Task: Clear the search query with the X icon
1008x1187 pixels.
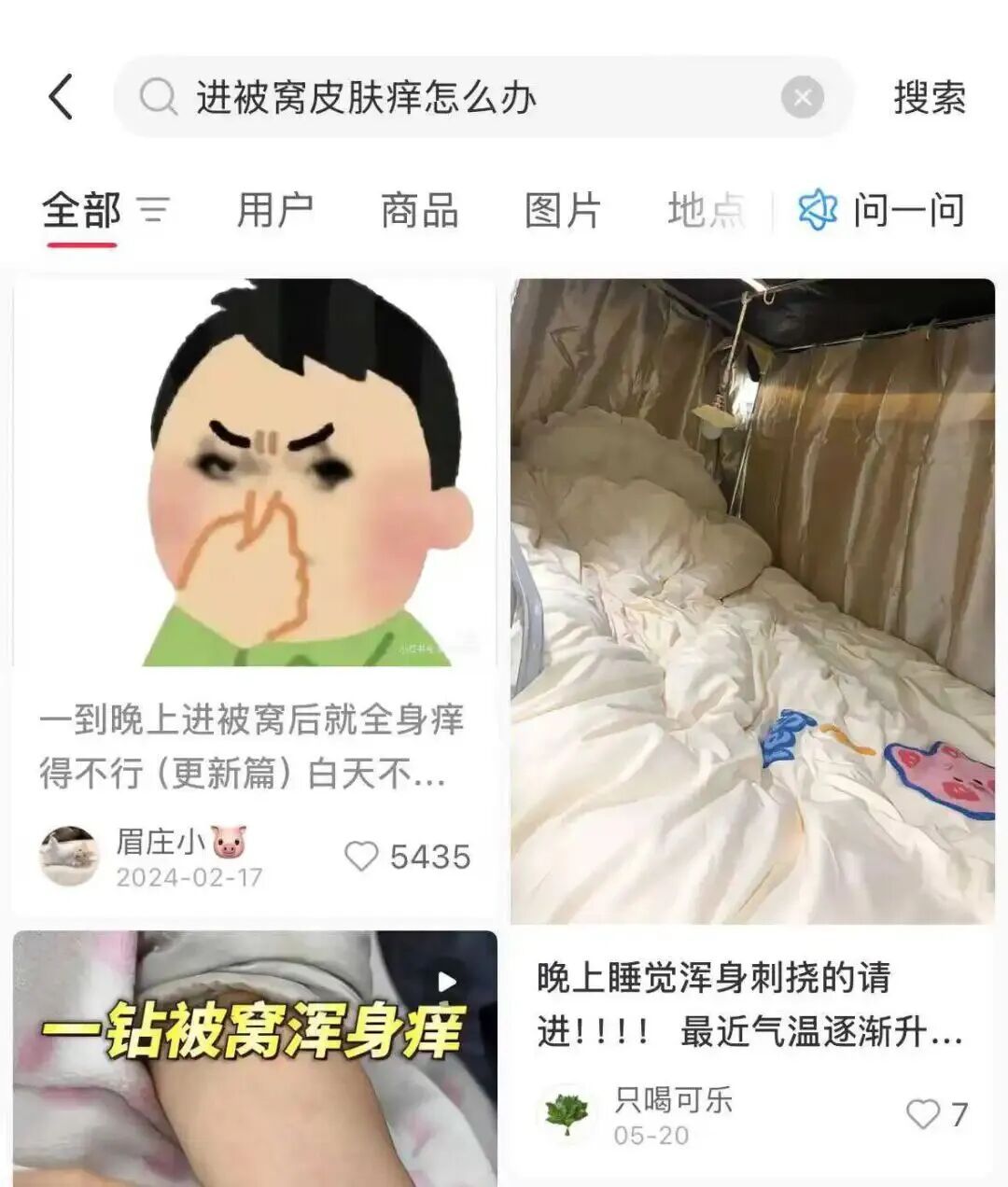Action: pos(801,96)
